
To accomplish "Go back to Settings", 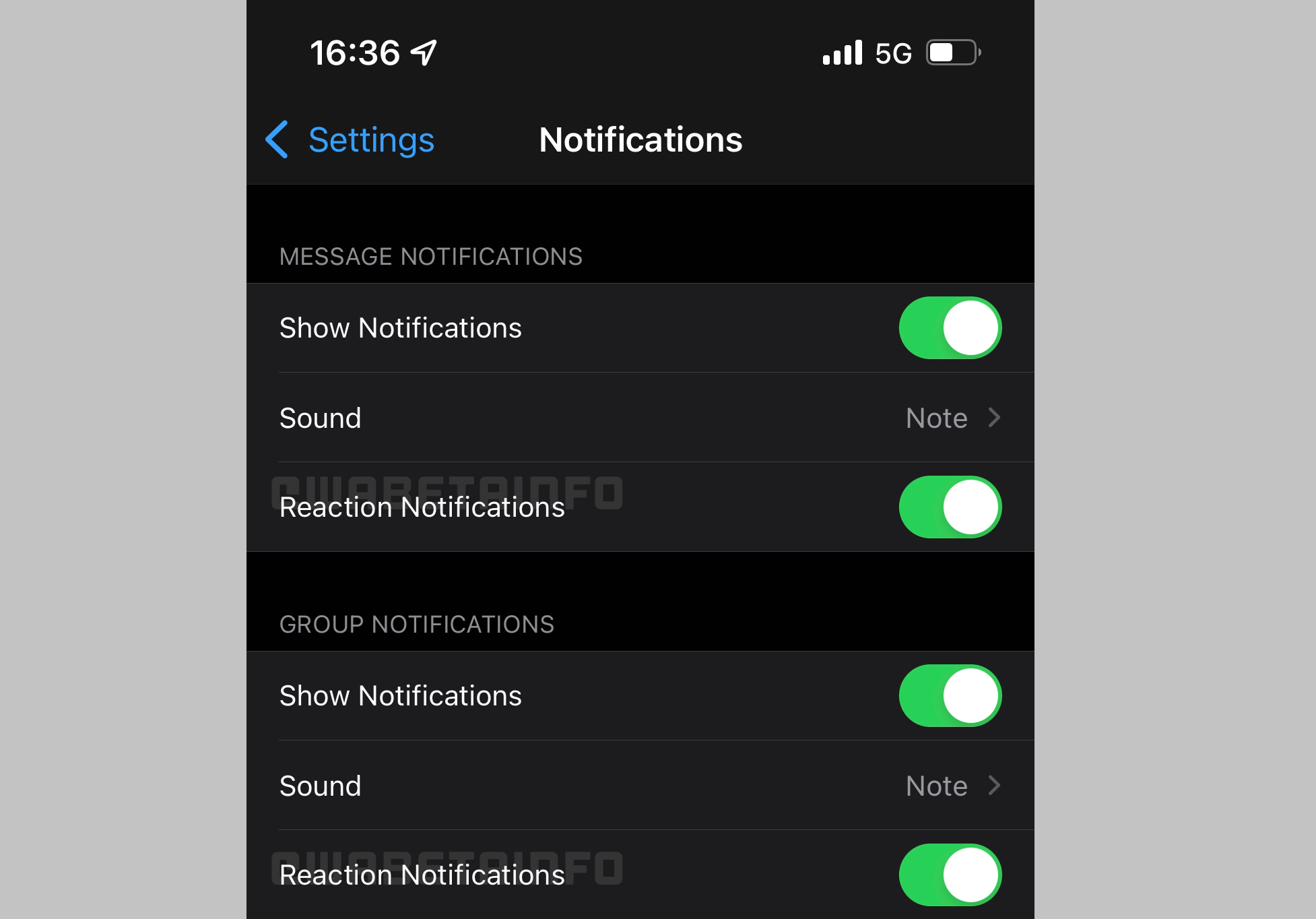I will coord(350,140).
